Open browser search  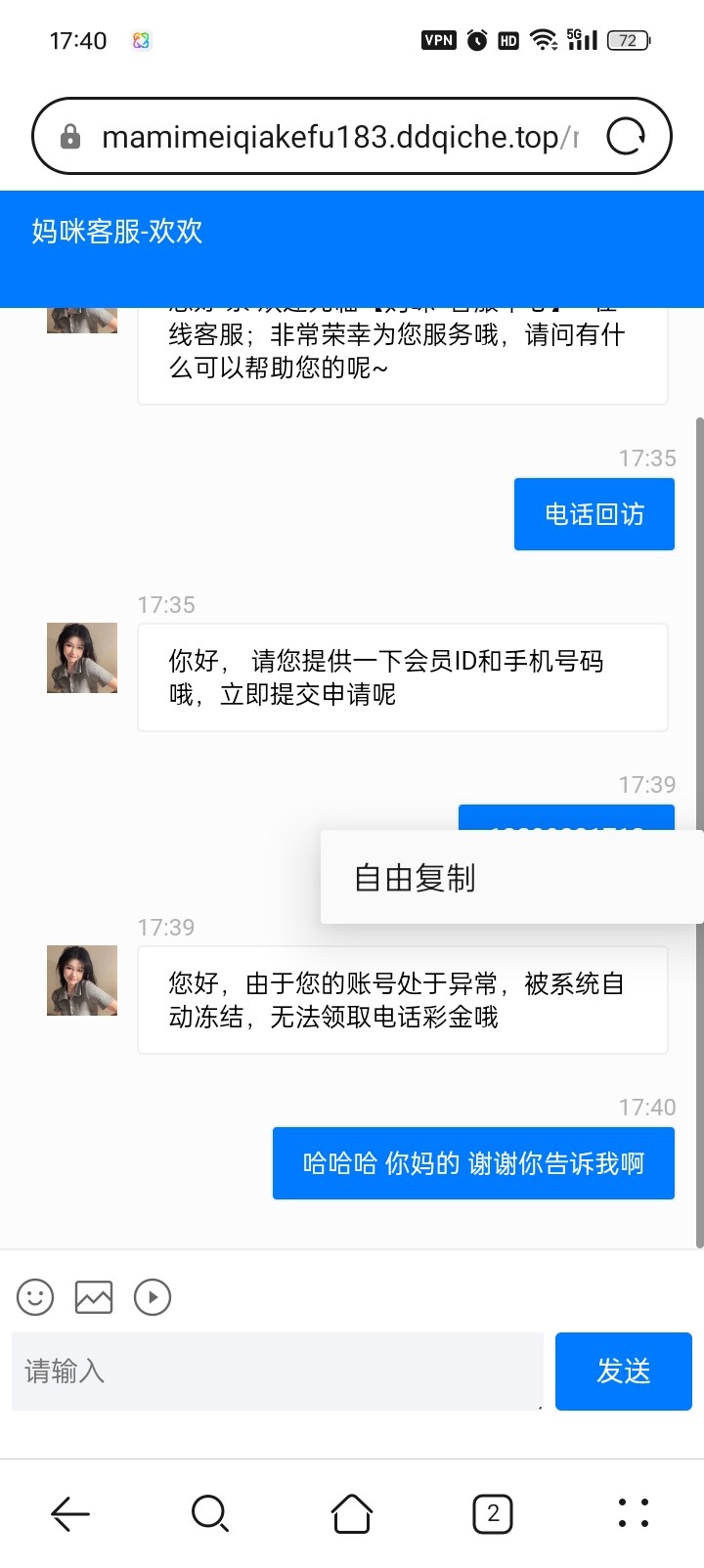coord(210,1514)
